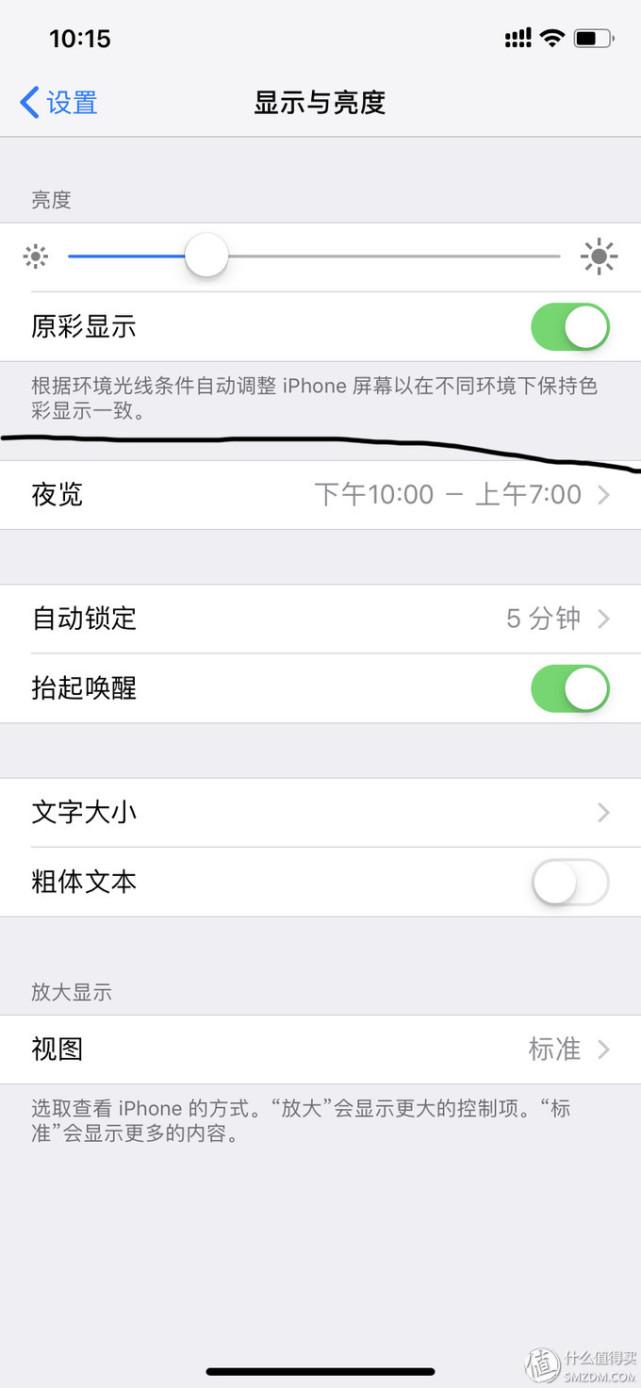Open the 夜览 schedule settings
Image resolution: width=641 pixels, height=1388 pixels.
320,495
